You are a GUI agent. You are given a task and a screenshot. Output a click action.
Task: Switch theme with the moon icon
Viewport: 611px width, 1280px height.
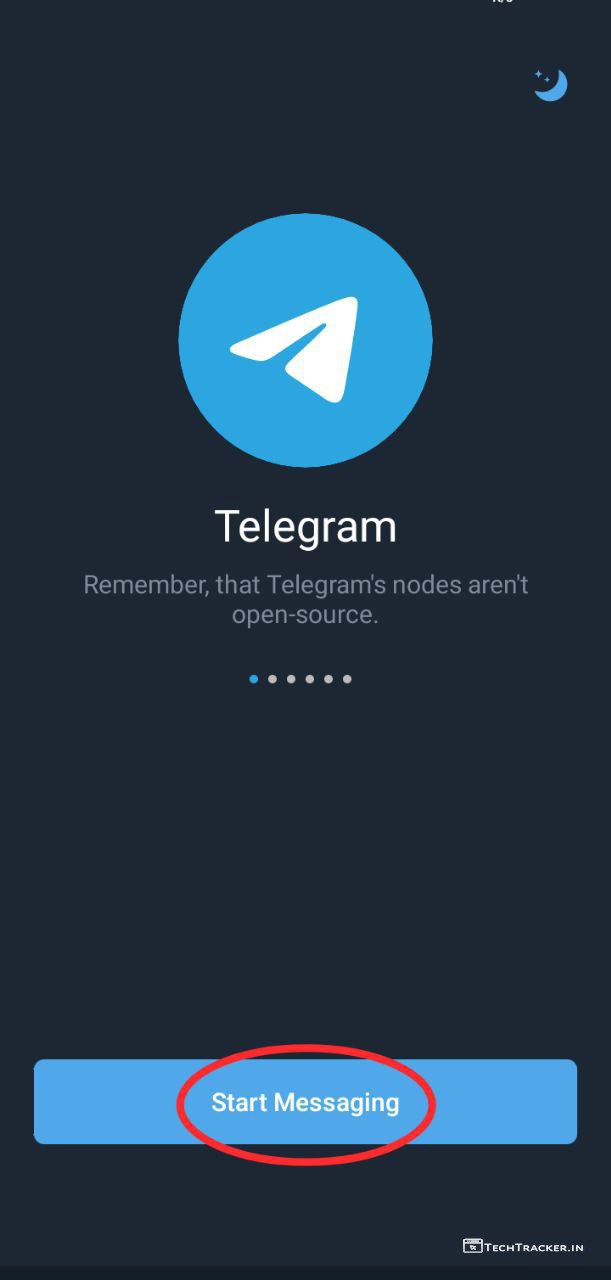(550, 85)
